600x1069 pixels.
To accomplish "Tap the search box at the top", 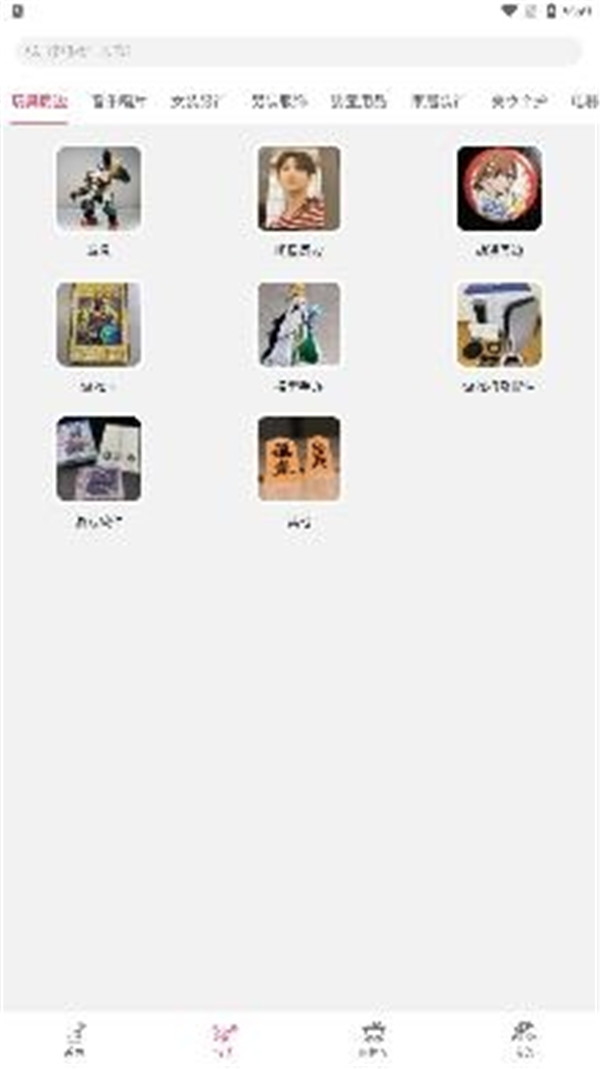I will 298,50.
